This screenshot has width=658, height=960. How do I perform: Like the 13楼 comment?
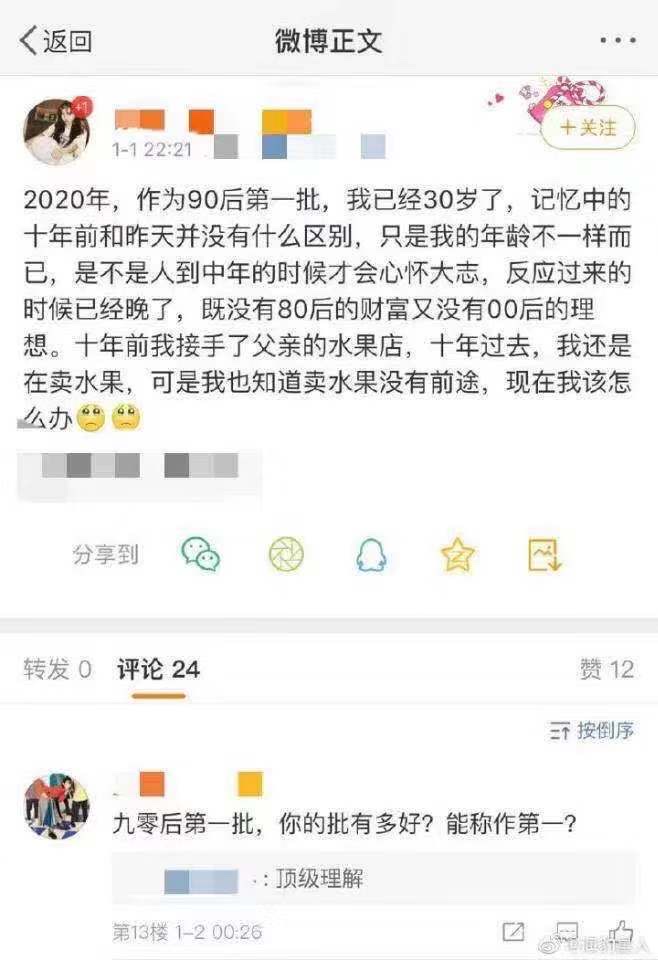pyautogui.click(x=621, y=931)
